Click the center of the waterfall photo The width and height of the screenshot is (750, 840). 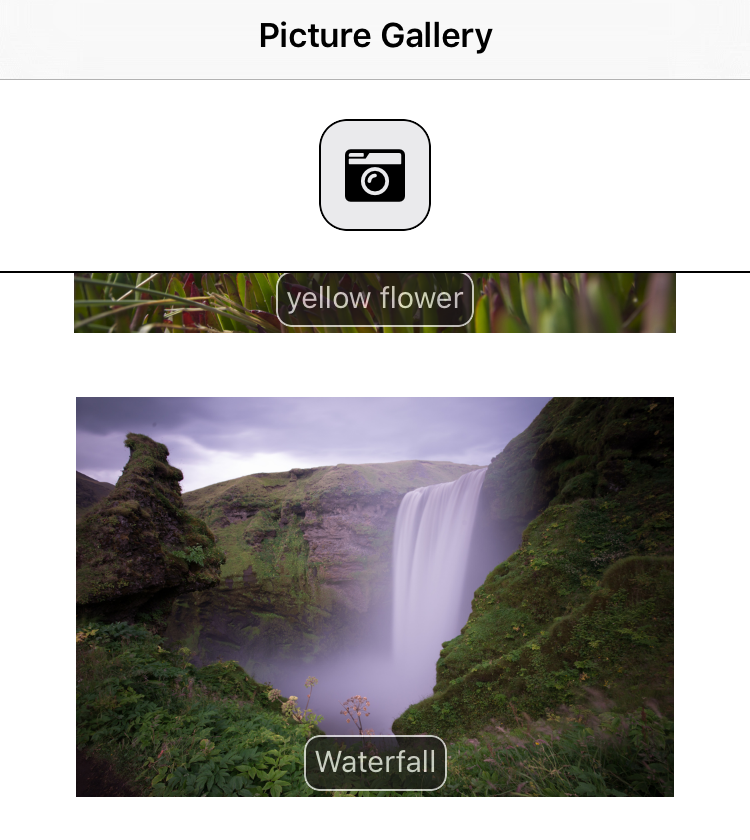coord(374,596)
